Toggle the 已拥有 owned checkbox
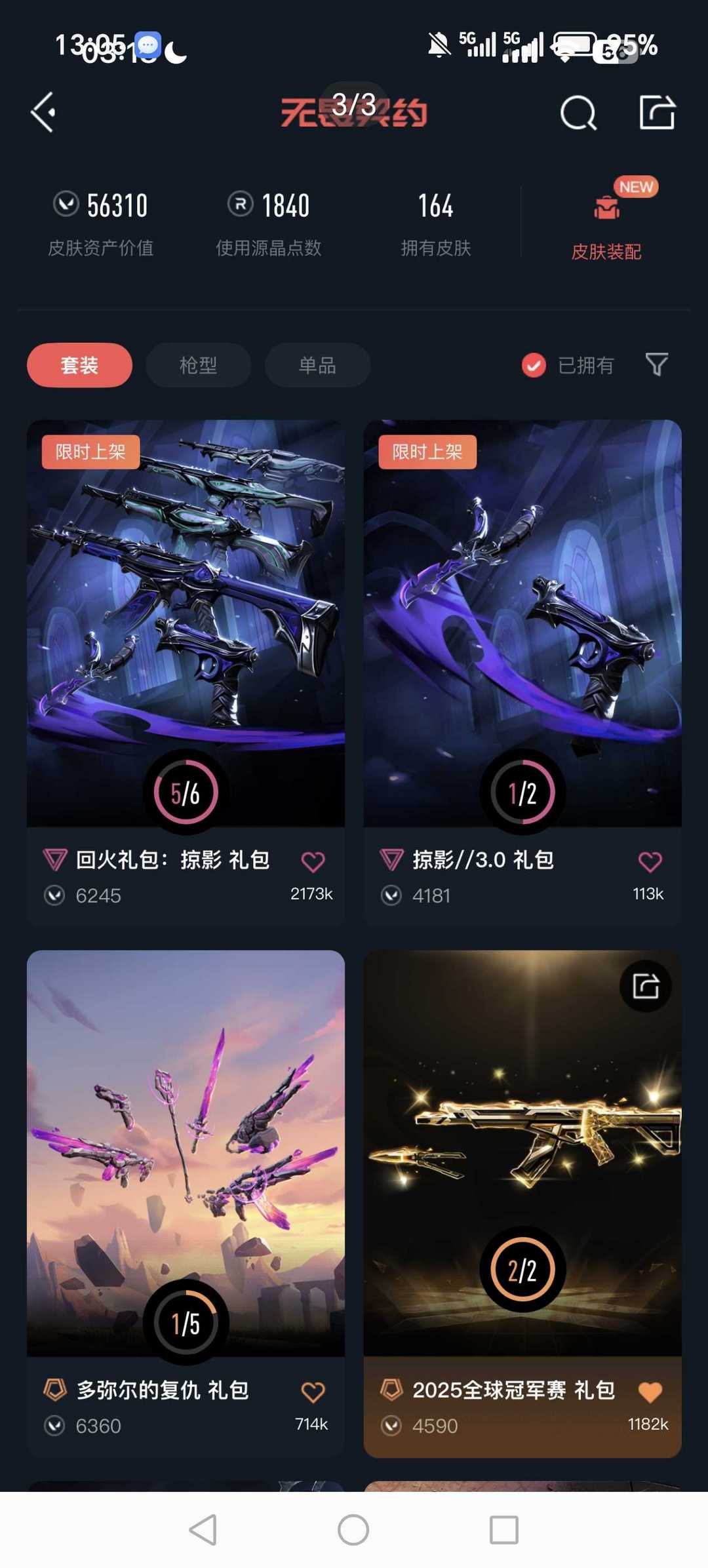Image resolution: width=708 pixels, height=1568 pixels. pyautogui.click(x=534, y=365)
